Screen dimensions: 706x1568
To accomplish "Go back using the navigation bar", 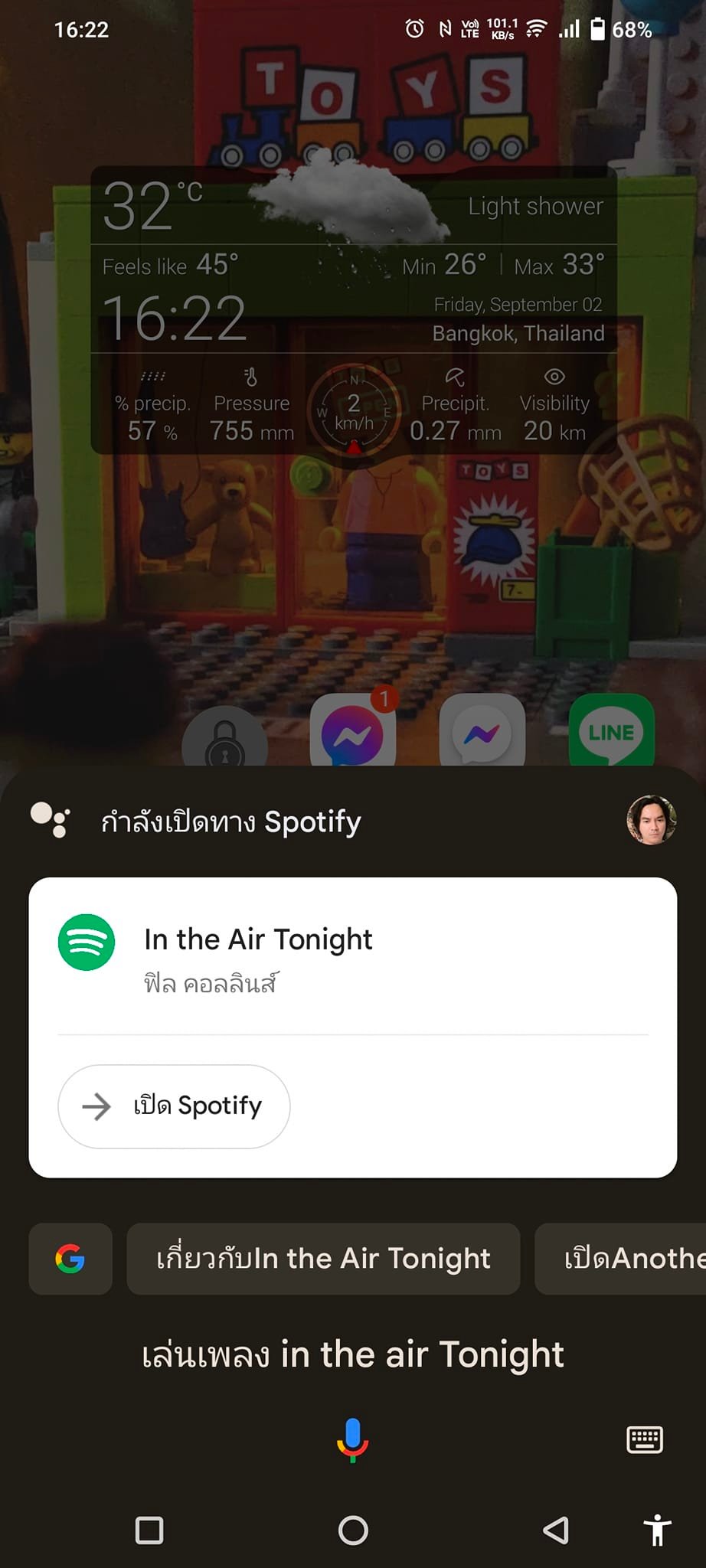I will [x=556, y=1530].
